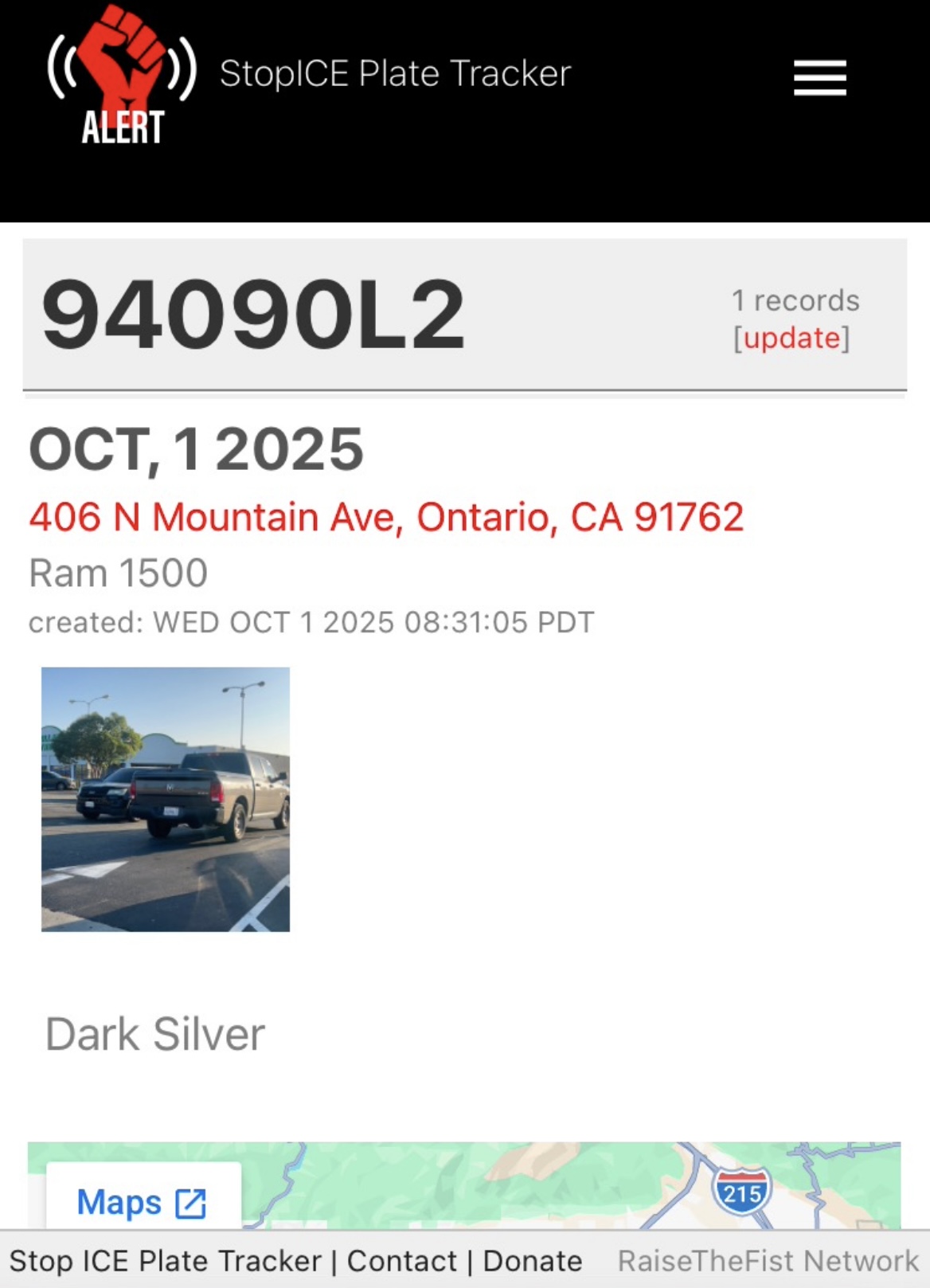
Task: Open the location in Maps
Action: coord(142,1202)
